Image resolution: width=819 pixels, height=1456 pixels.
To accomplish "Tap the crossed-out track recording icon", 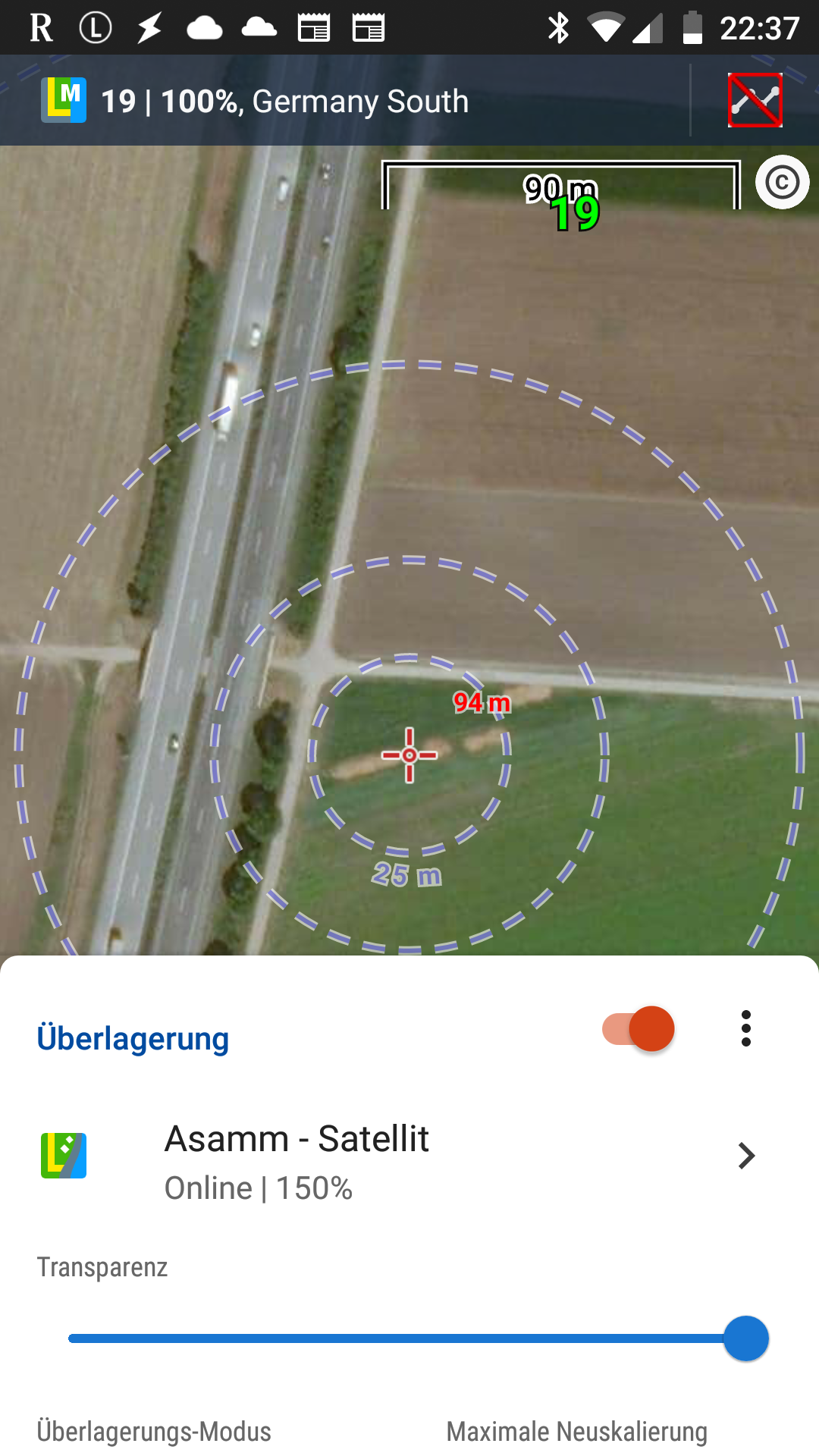I will click(755, 100).
